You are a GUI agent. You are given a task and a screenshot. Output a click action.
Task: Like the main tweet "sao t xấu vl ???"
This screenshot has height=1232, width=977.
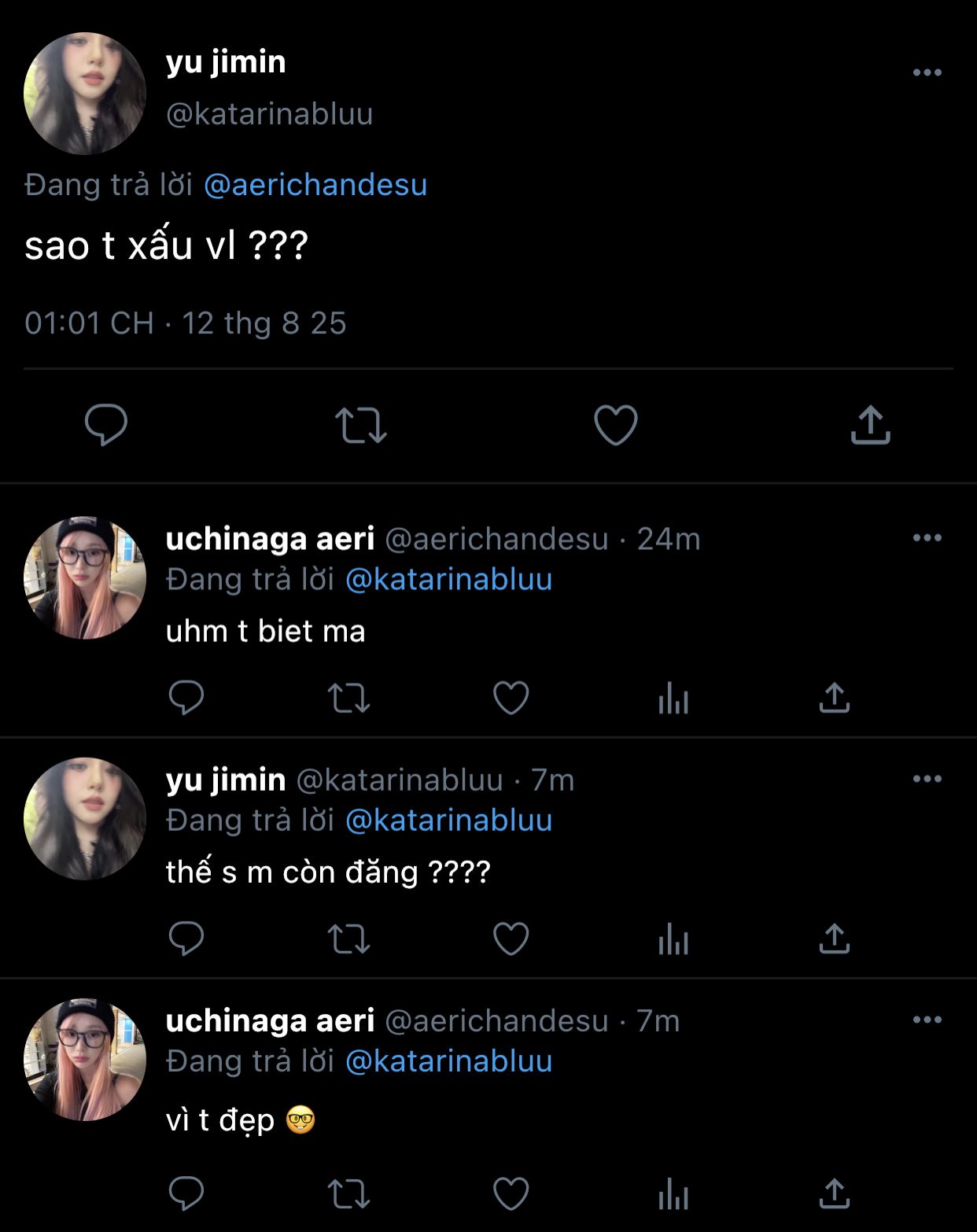click(x=615, y=425)
